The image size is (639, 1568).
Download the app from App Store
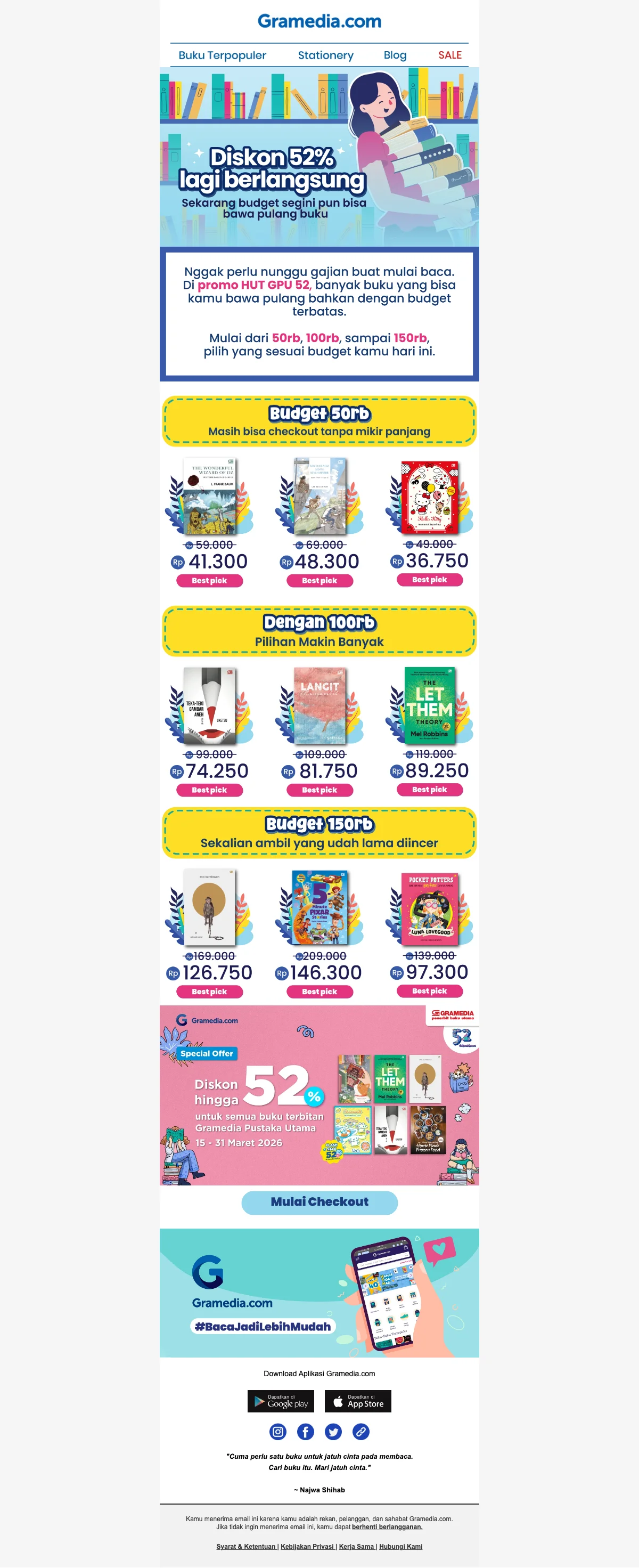(358, 1401)
